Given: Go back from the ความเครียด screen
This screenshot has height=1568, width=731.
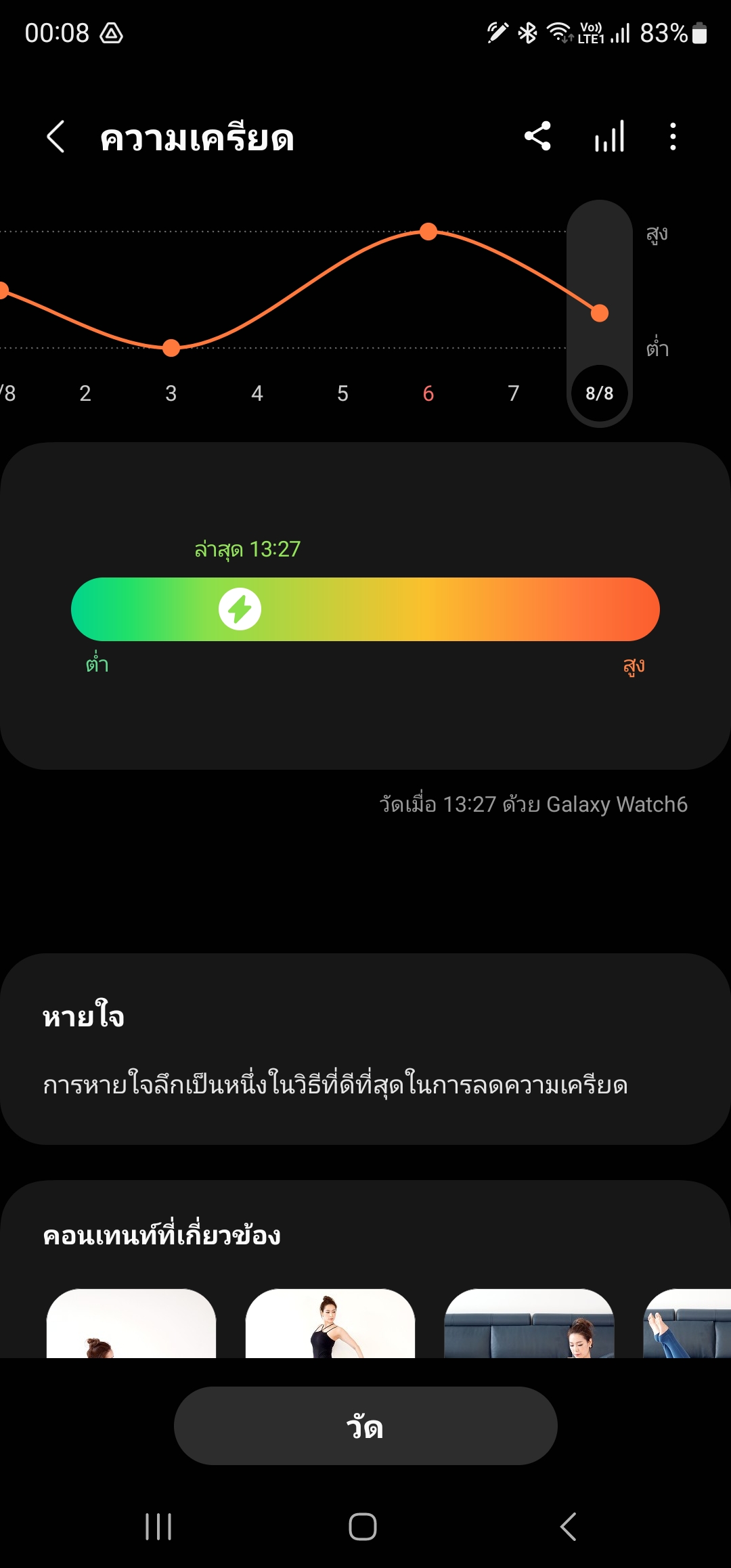Looking at the screenshot, I should pyautogui.click(x=56, y=137).
